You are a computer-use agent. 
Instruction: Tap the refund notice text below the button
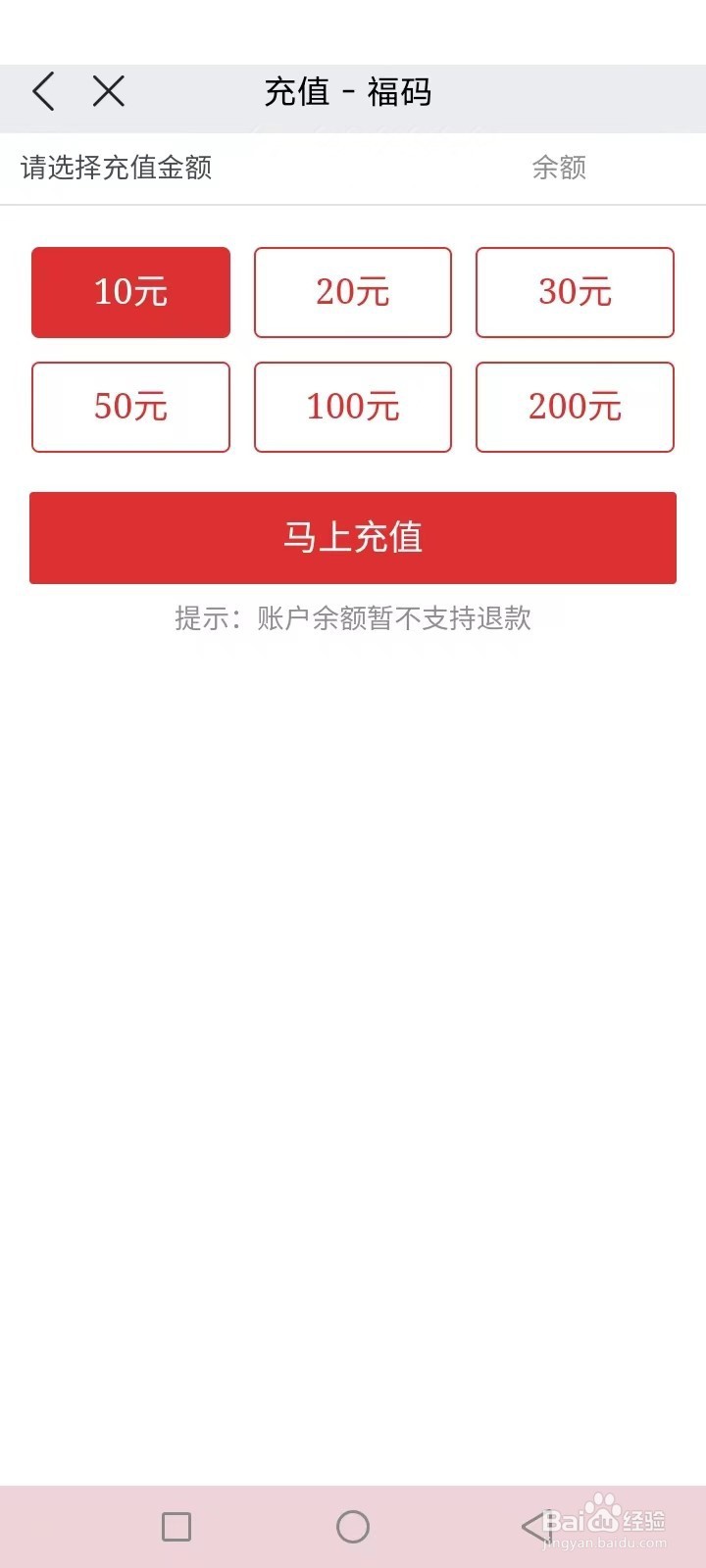[x=353, y=618]
